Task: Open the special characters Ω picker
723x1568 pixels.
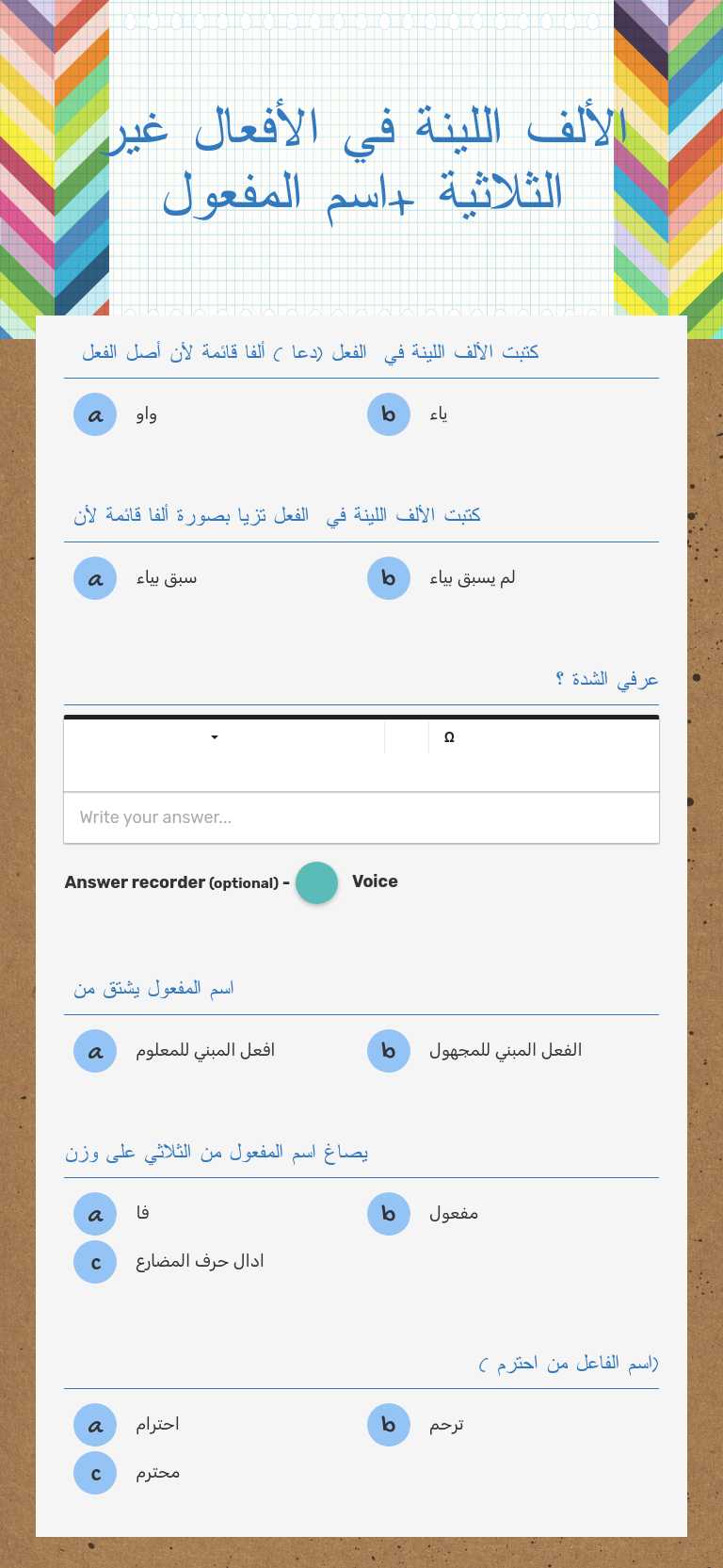Action: [x=449, y=737]
